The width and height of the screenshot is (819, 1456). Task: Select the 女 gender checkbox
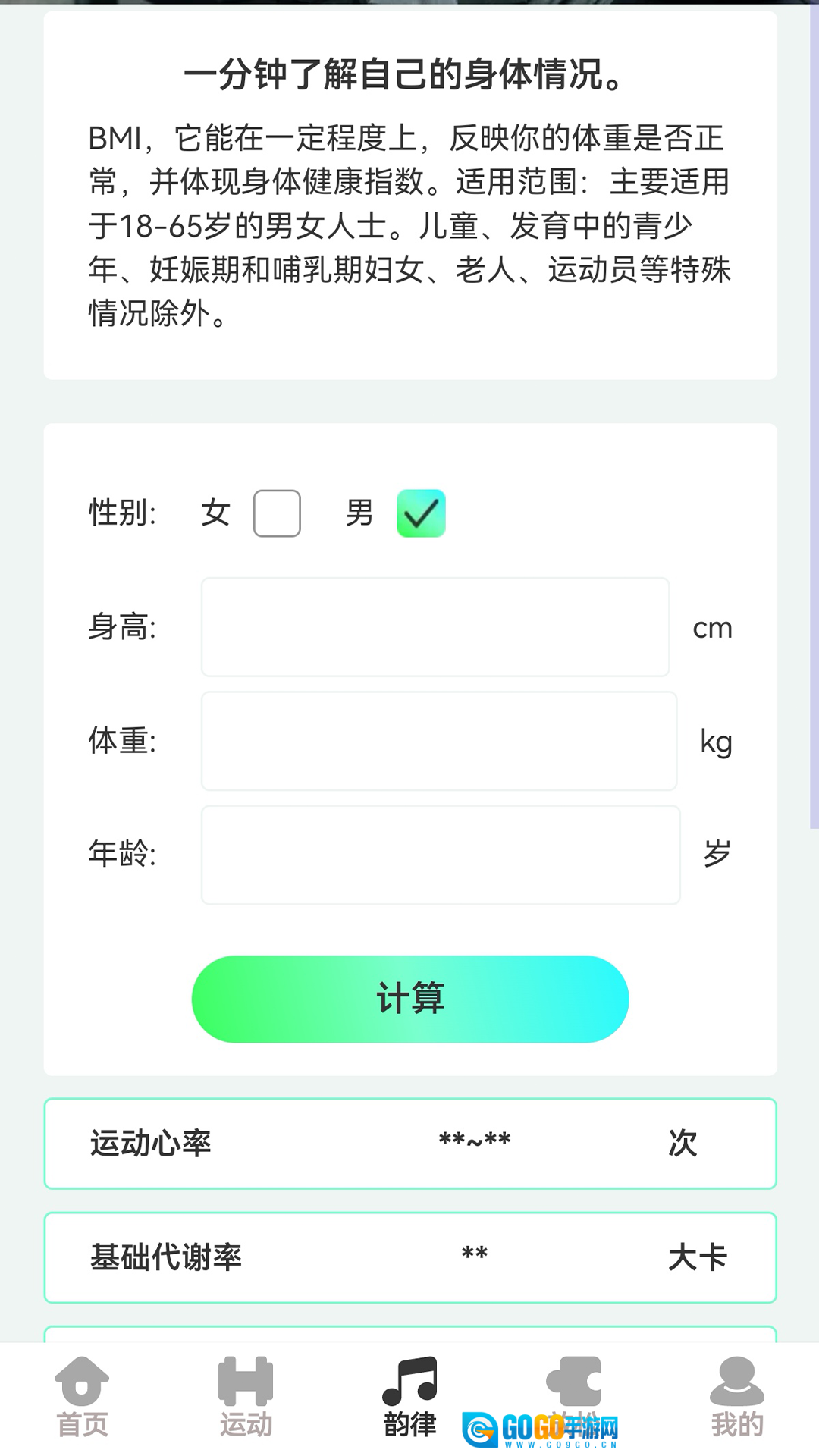tap(277, 513)
